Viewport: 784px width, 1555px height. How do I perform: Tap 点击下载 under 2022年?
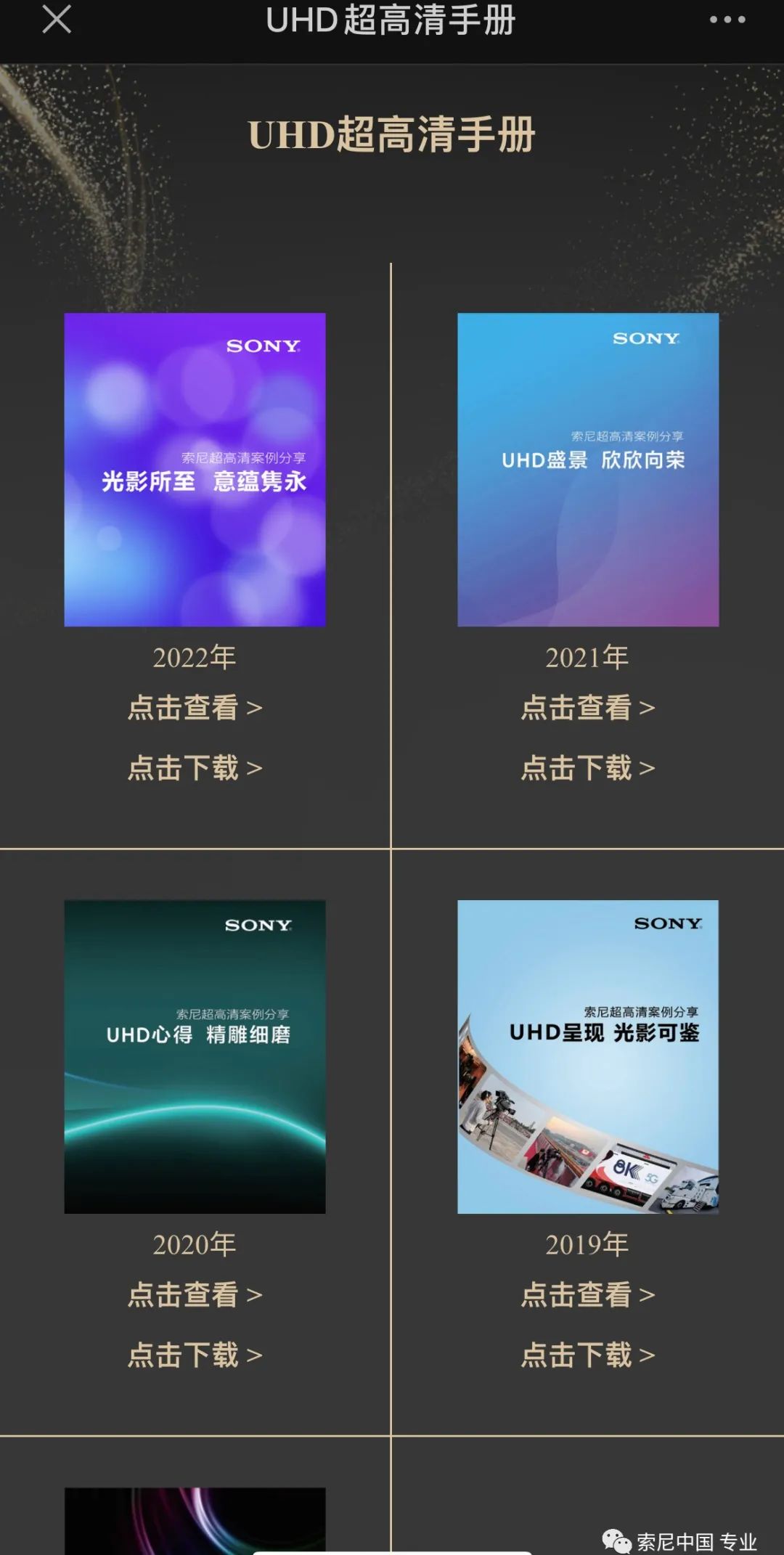(195, 768)
